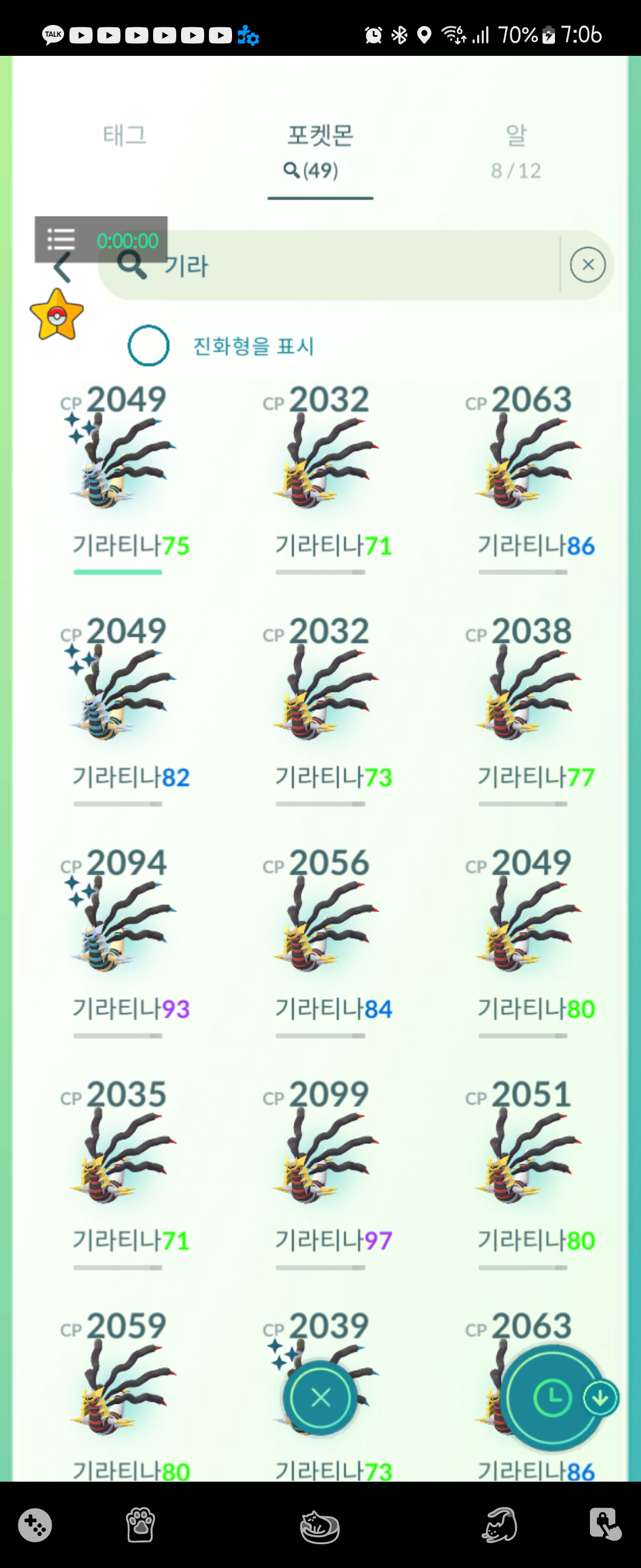Open the overlay timer list menu
Viewport: 641px width, 1568px height.
(x=61, y=239)
